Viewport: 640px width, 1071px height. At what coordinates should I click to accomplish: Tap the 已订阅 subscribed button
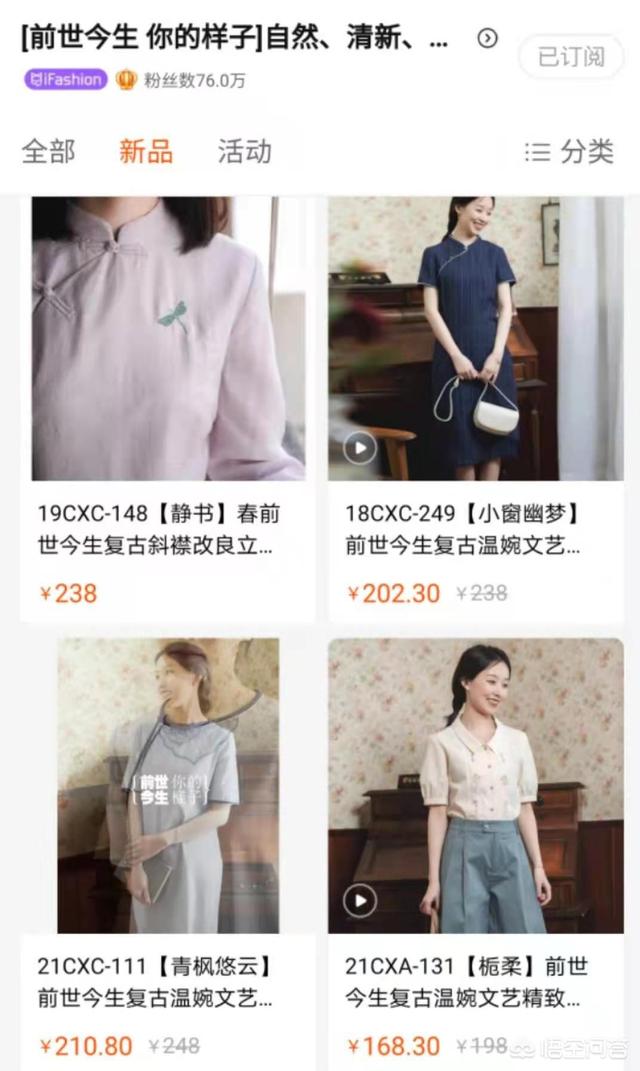point(571,57)
